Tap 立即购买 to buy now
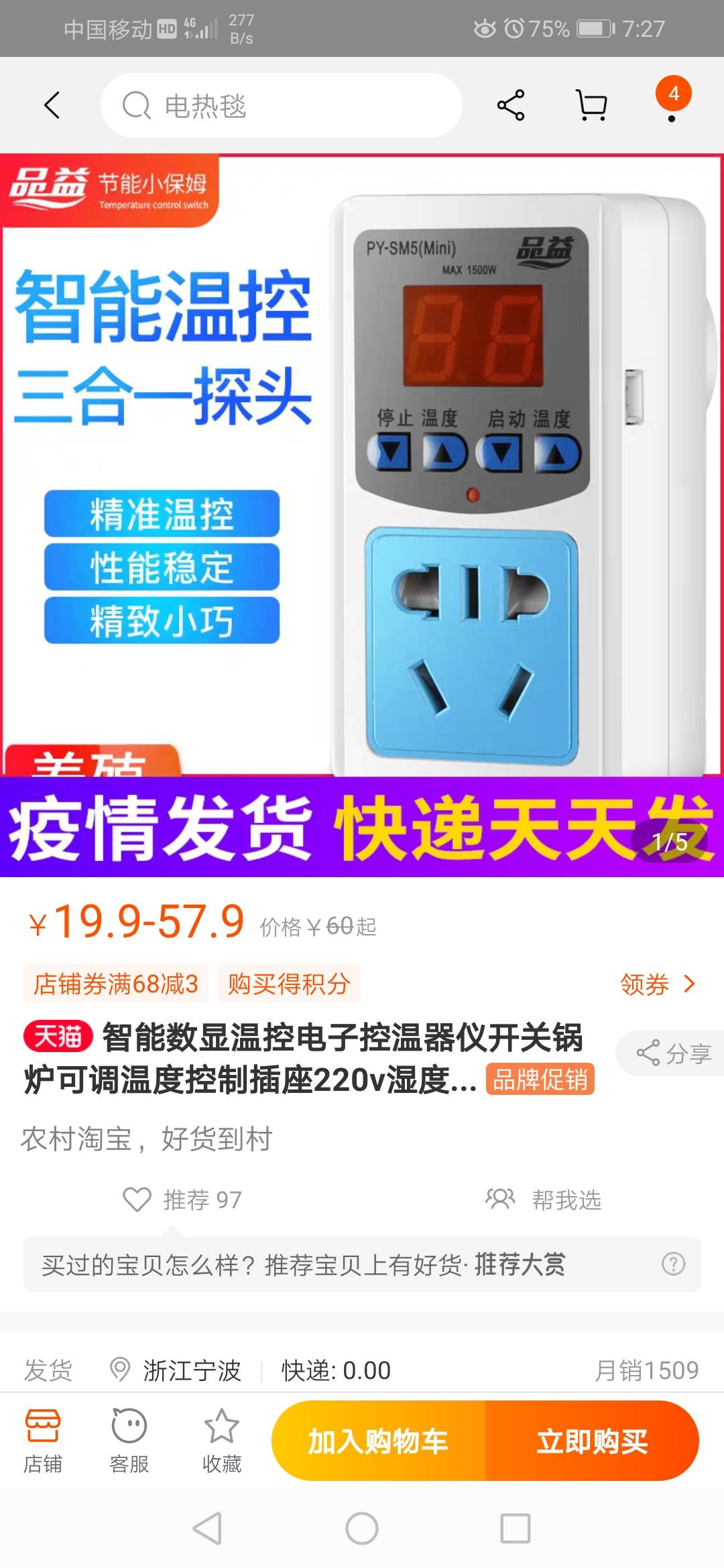Viewport: 724px width, 1568px height. (593, 1441)
